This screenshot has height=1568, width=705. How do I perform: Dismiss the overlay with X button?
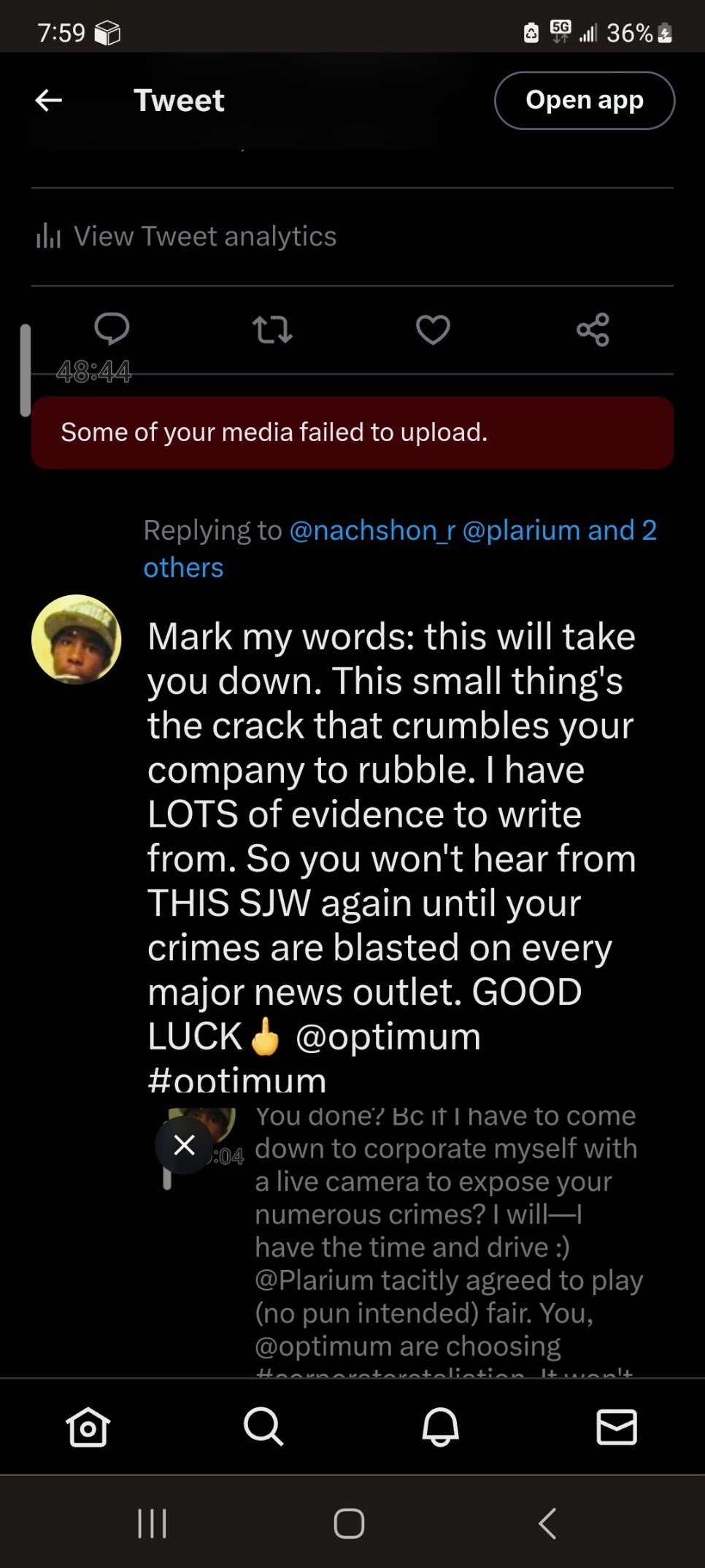pos(185,1144)
